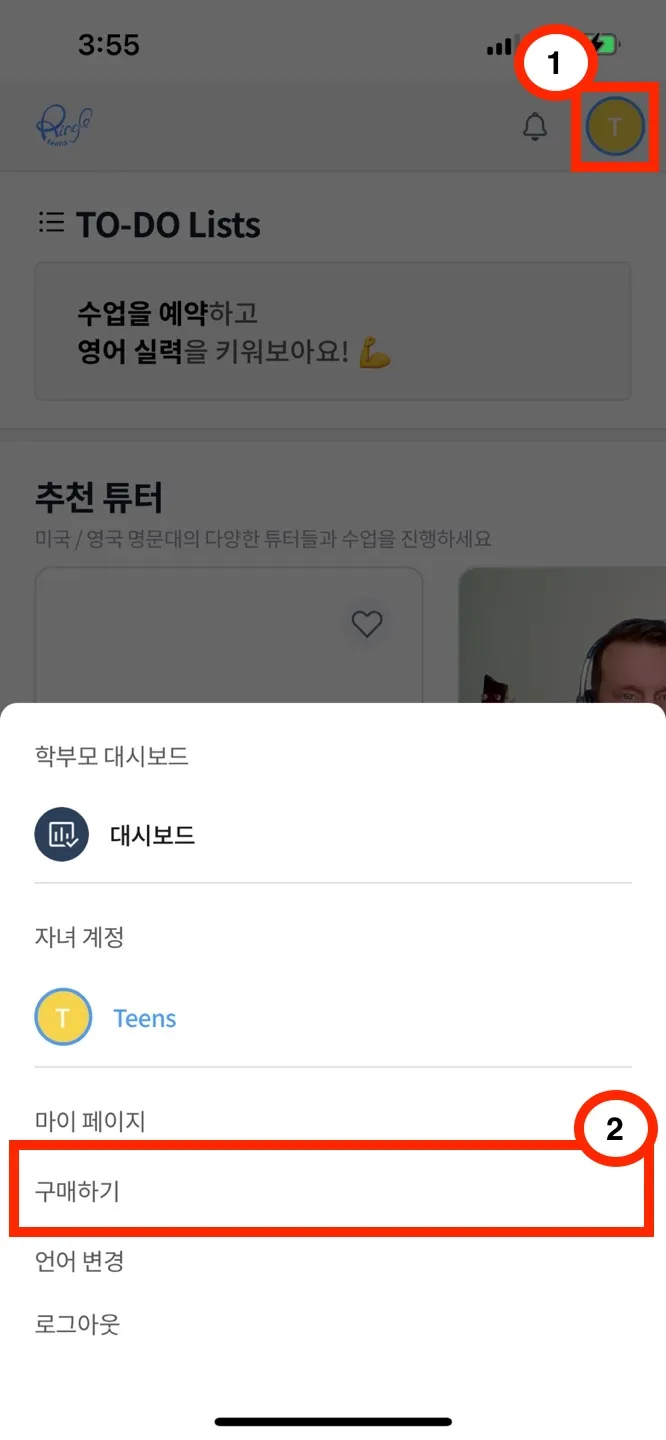
Task: Go to 마이 페이지
Action: [x=90, y=1120]
